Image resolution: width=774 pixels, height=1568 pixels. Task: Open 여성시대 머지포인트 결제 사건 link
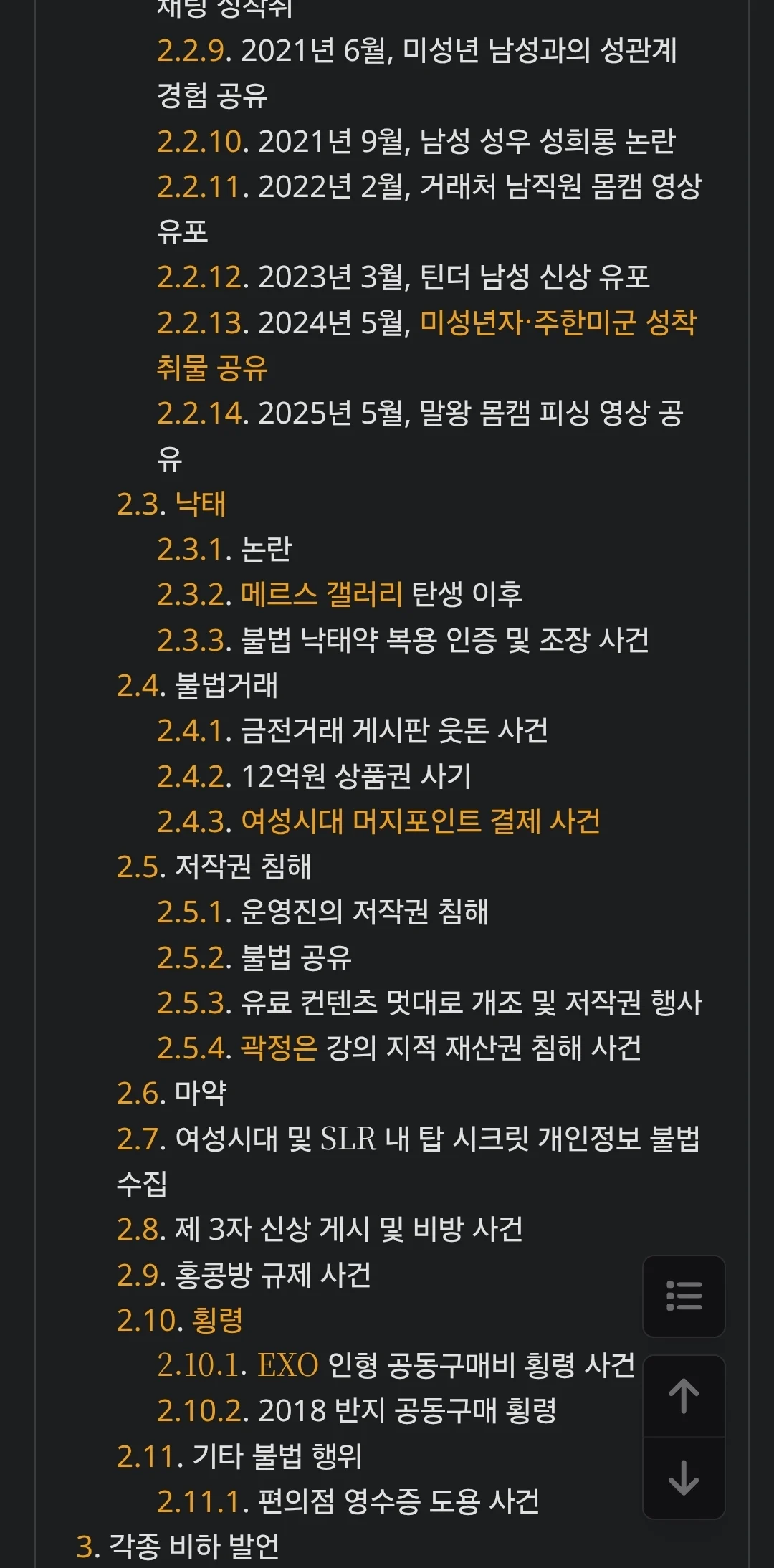(x=420, y=821)
